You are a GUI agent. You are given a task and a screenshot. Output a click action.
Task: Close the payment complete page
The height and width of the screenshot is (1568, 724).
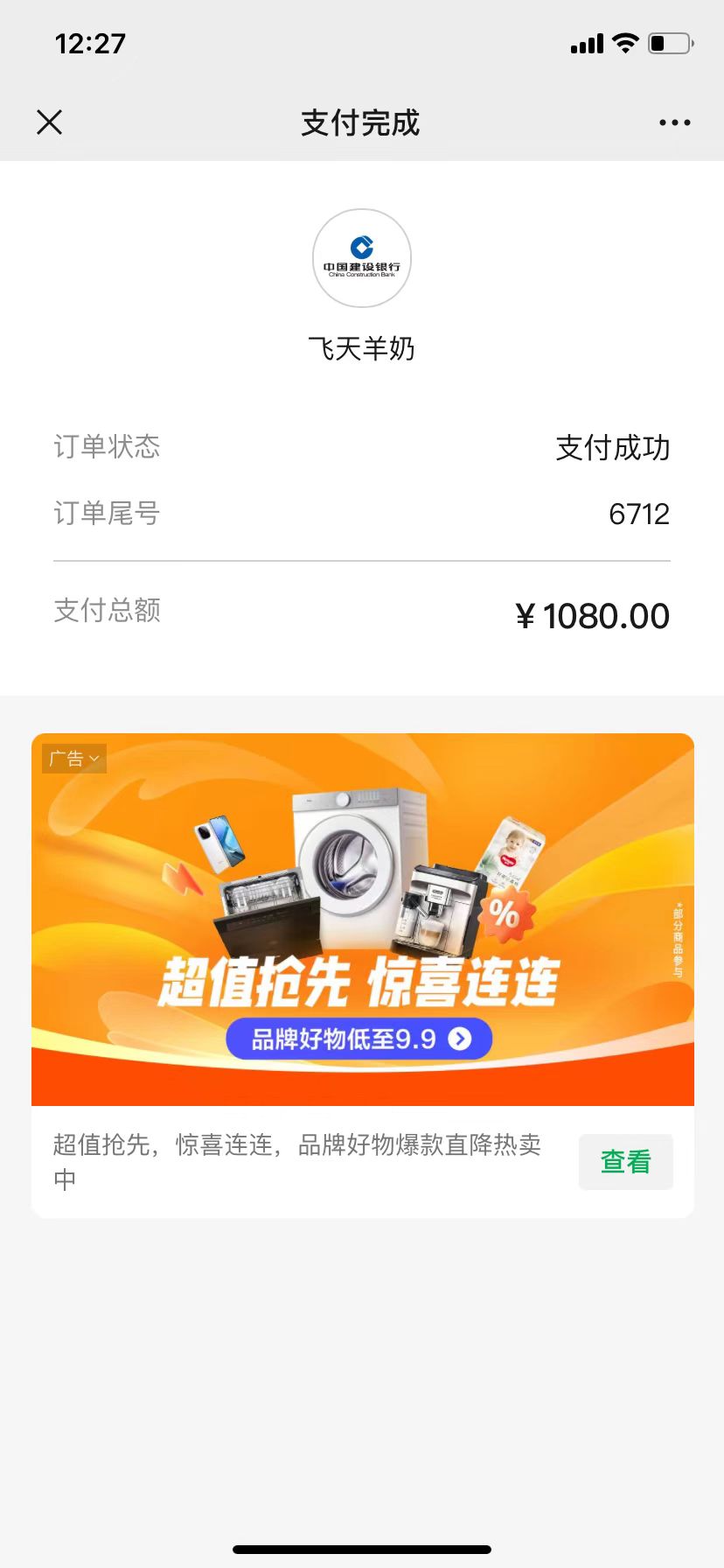click(50, 122)
